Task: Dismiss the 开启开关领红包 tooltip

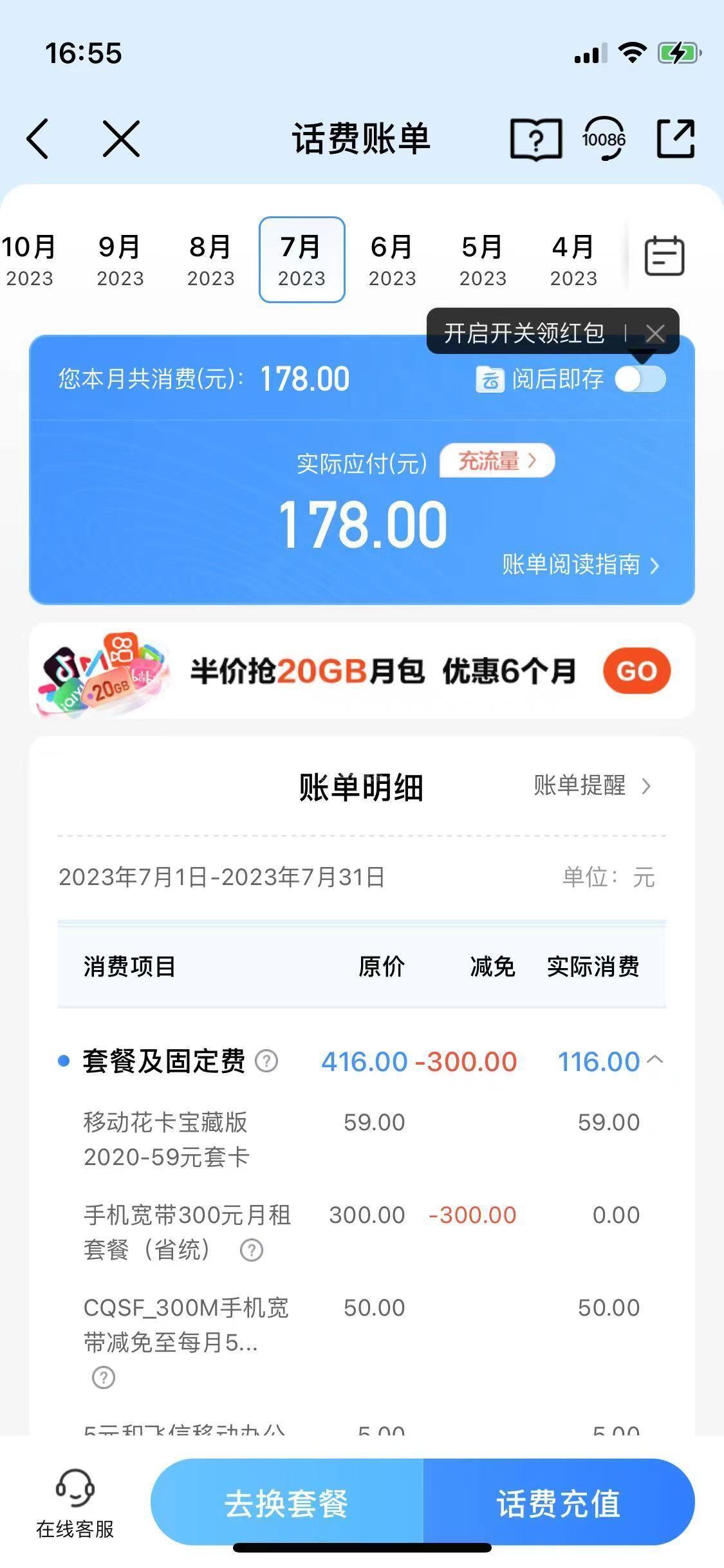Action: 655,333
